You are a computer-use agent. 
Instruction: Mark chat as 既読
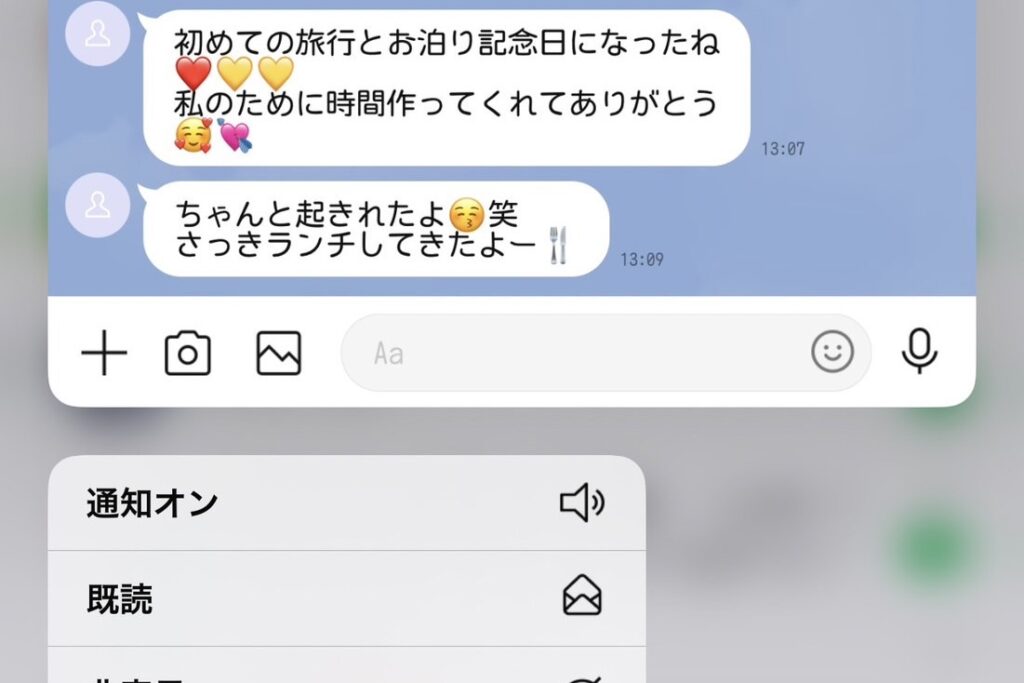[x=346, y=599]
